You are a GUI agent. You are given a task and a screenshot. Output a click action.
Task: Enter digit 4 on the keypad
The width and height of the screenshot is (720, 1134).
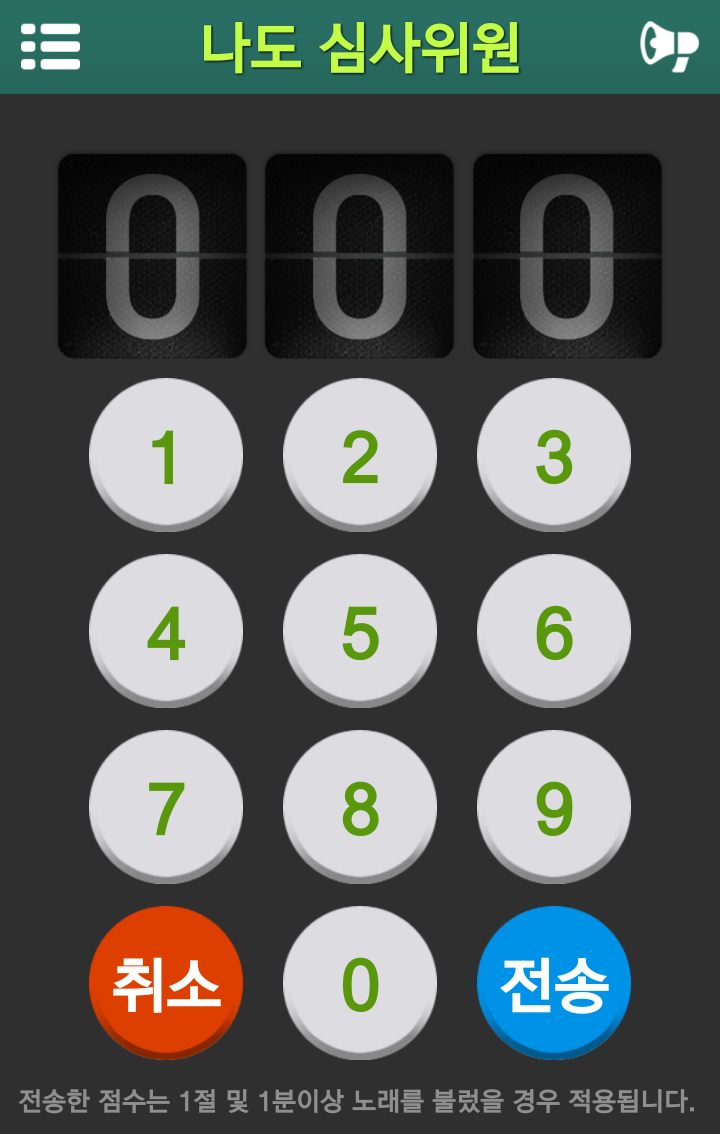[x=166, y=631]
